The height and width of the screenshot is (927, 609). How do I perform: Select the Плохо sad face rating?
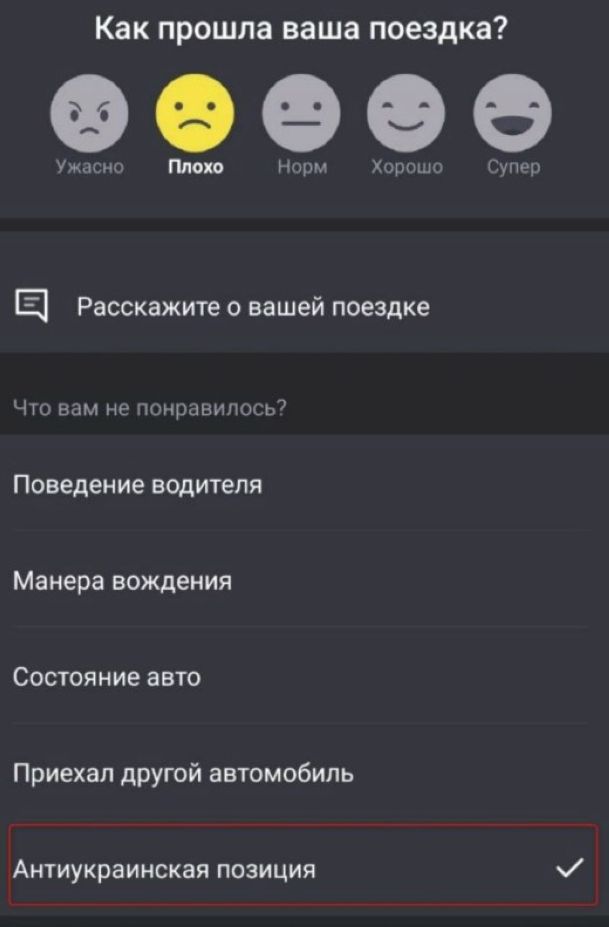tap(195, 114)
